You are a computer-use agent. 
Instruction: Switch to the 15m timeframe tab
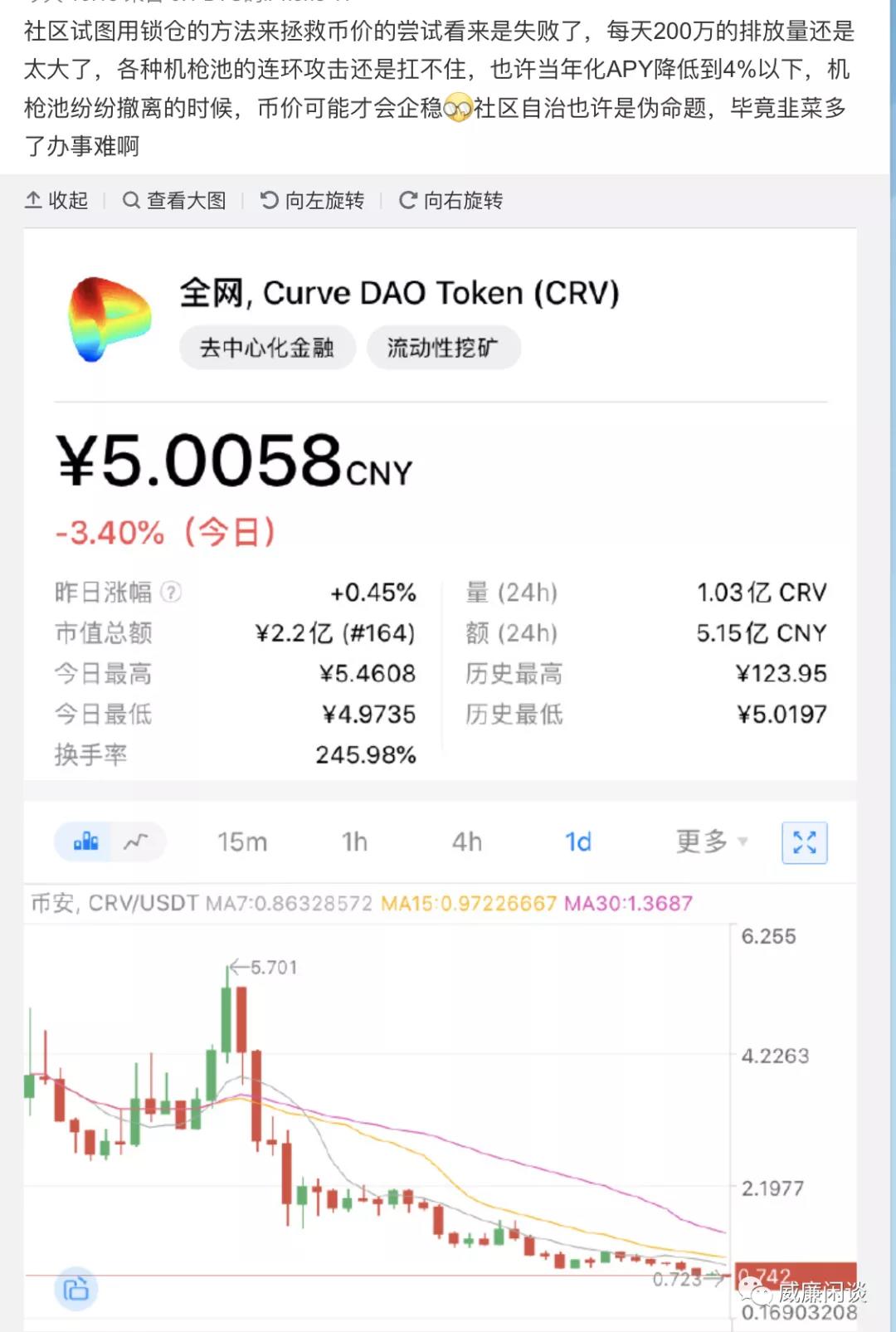241,841
